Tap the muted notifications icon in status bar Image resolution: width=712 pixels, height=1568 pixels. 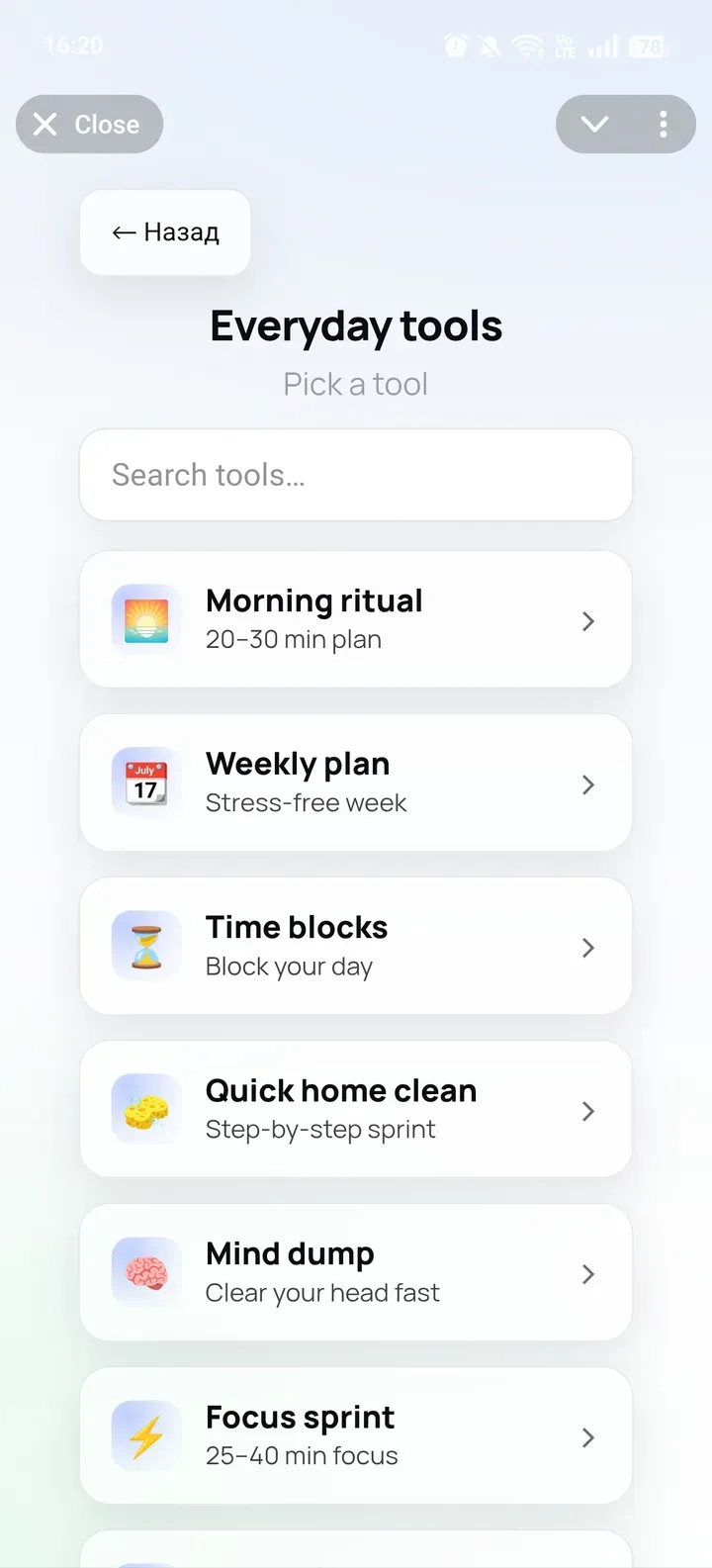(x=489, y=45)
